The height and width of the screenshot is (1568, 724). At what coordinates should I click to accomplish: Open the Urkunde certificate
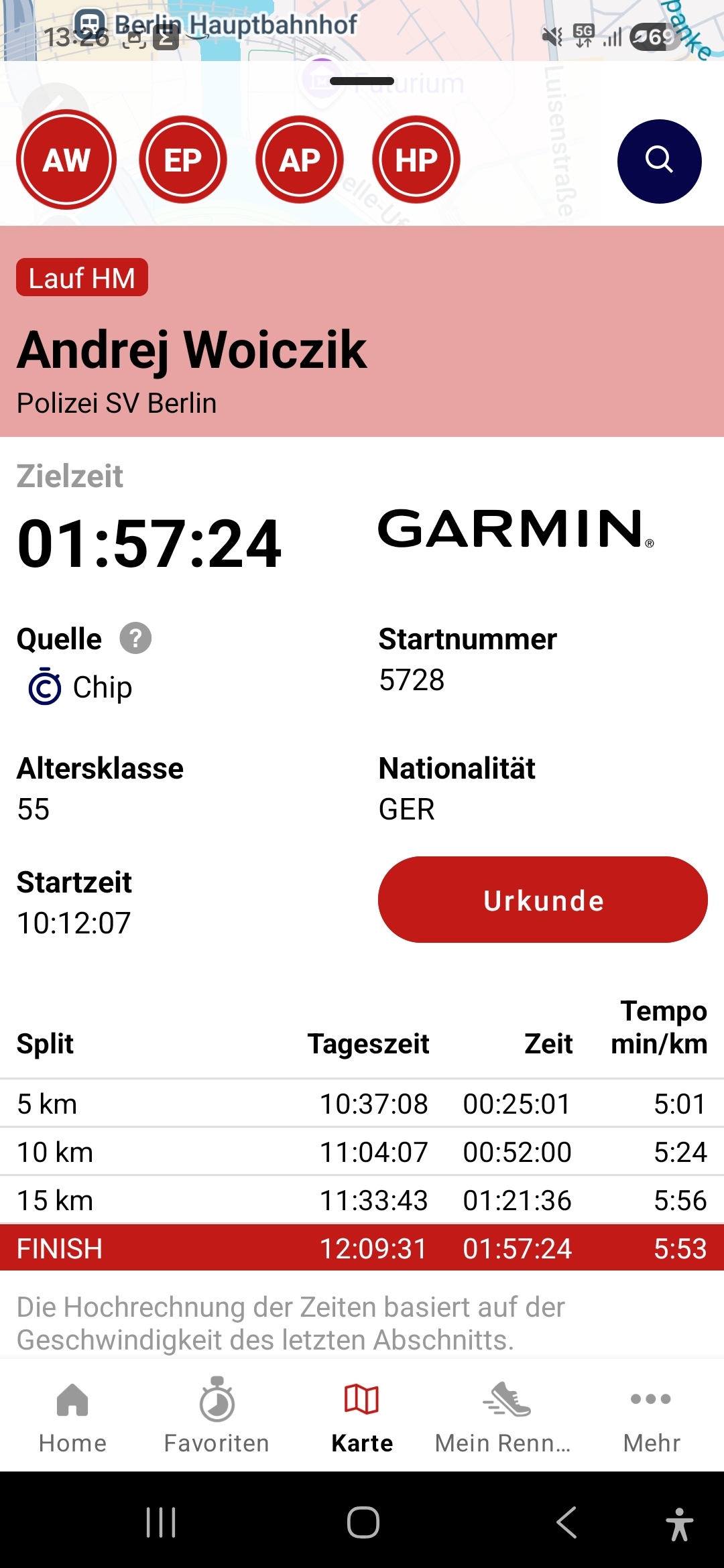click(x=543, y=900)
